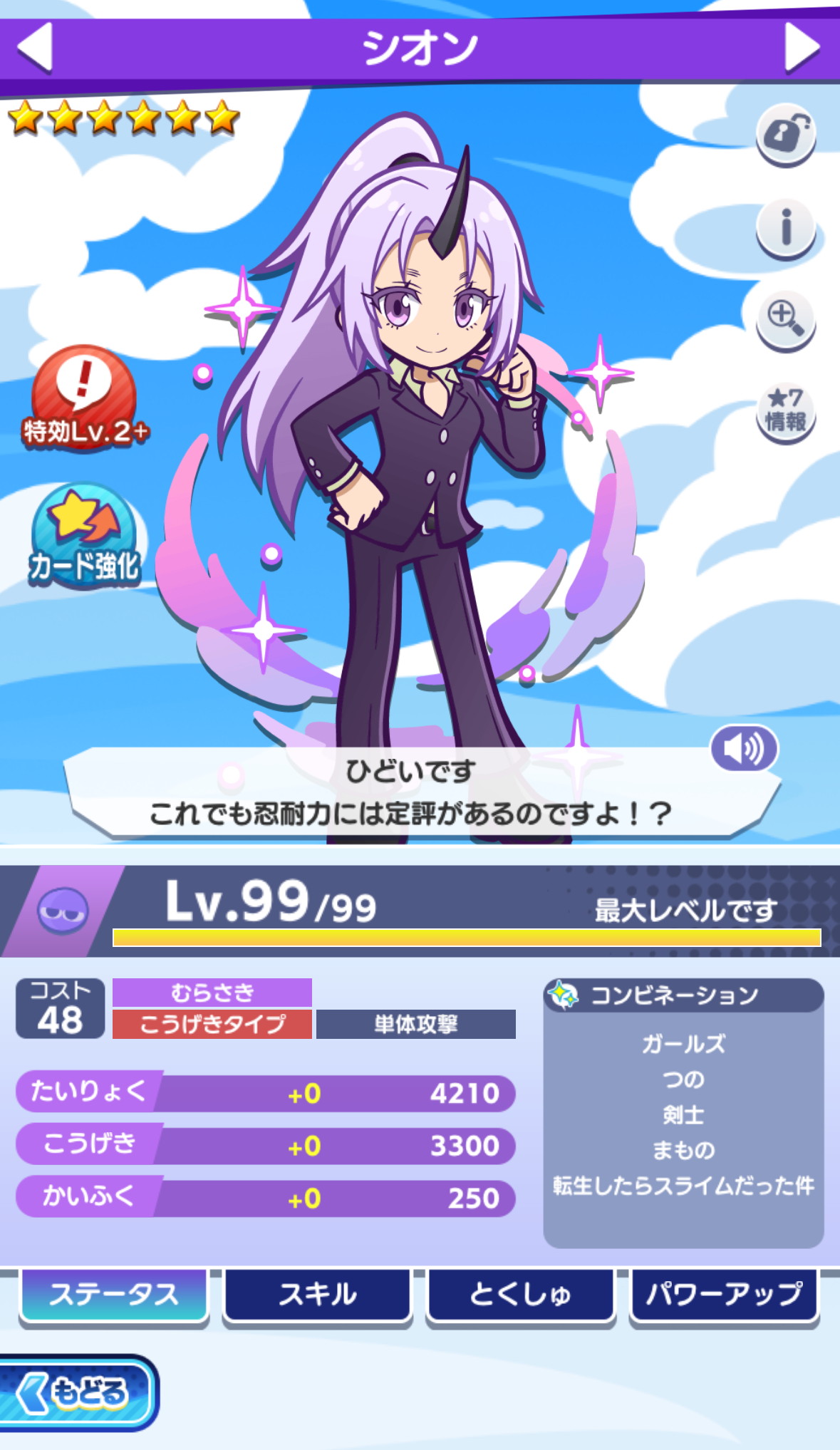Open the info button
The image size is (840, 1450).
(786, 228)
